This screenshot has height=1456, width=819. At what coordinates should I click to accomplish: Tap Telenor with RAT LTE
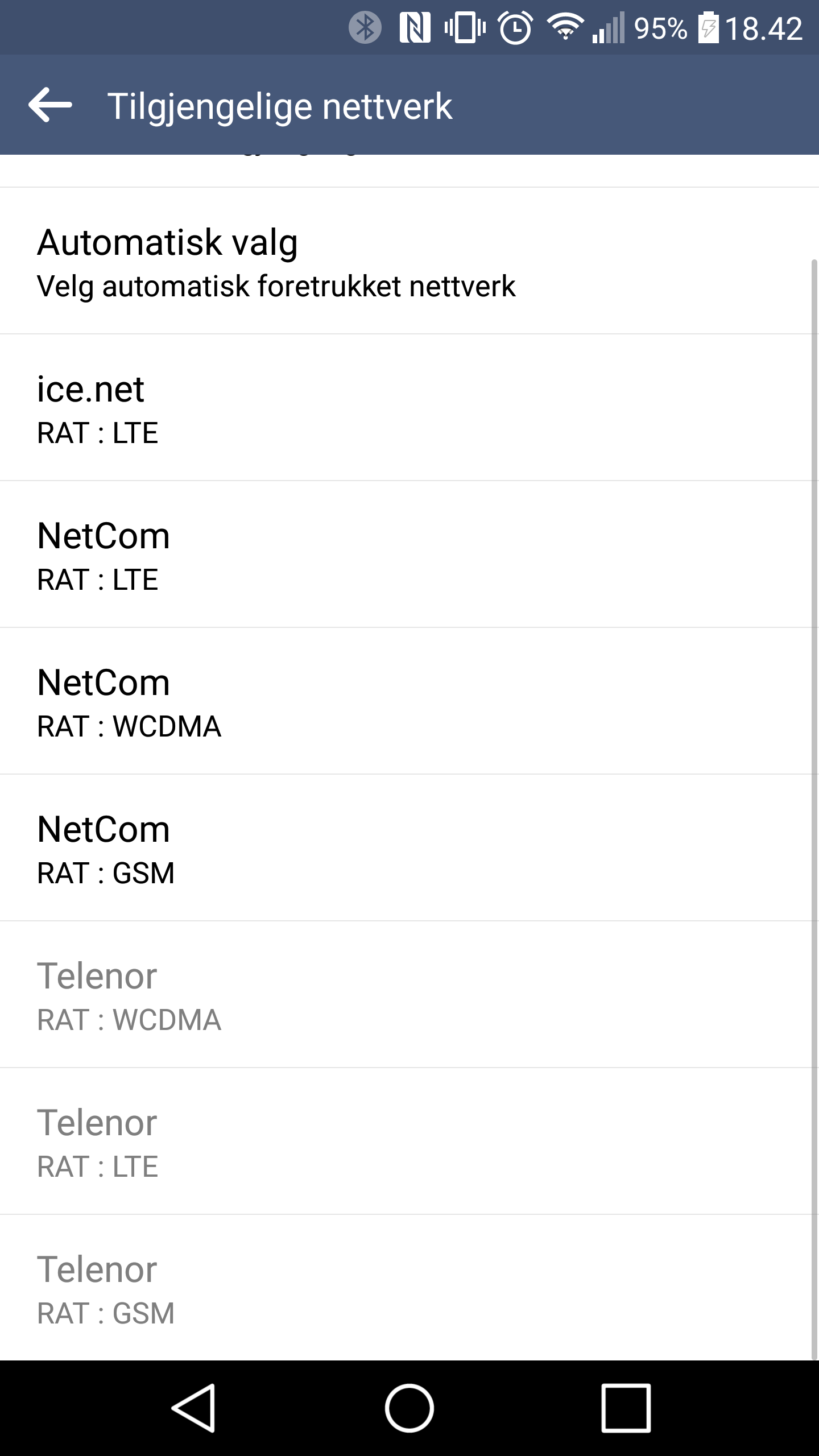pyautogui.click(x=406, y=1141)
